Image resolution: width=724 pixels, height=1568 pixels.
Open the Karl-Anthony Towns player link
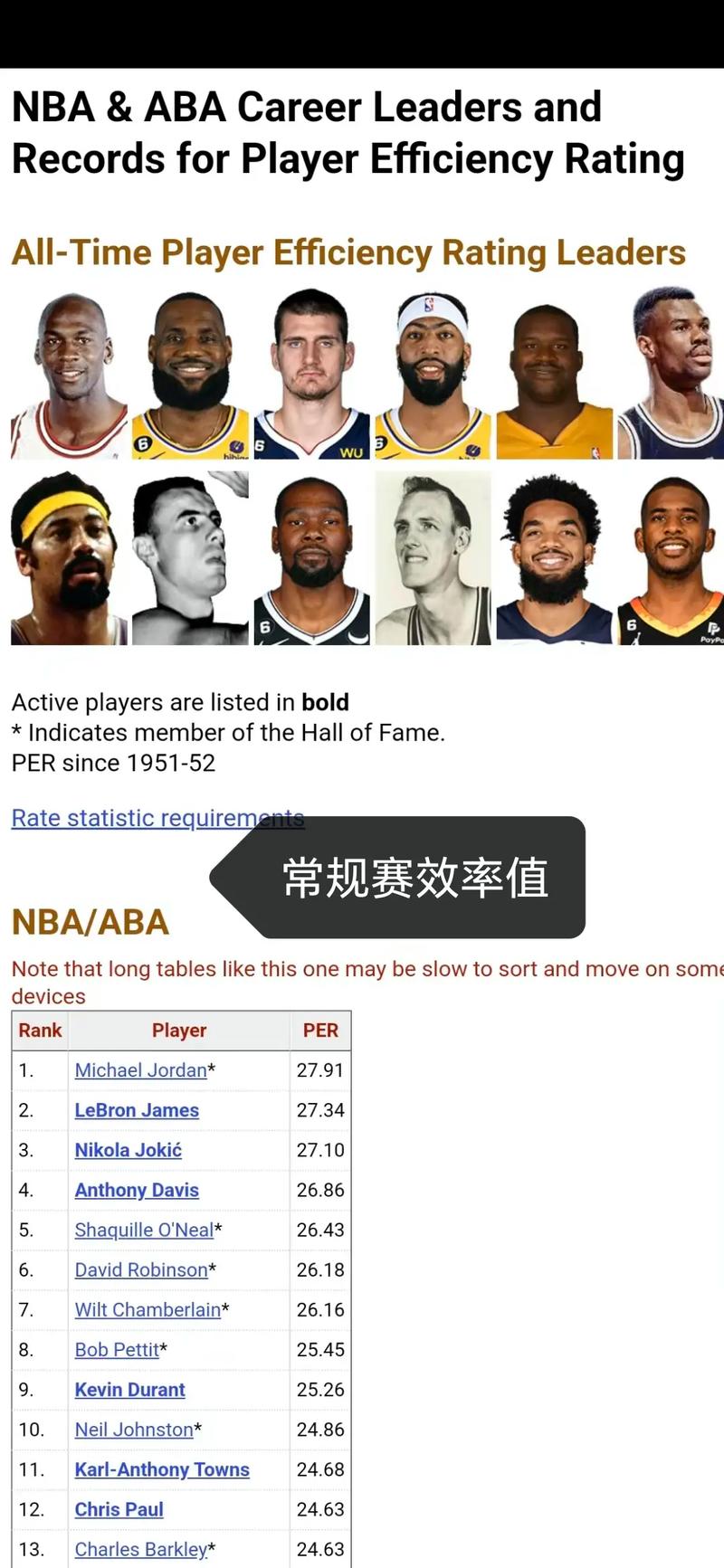tap(161, 1469)
